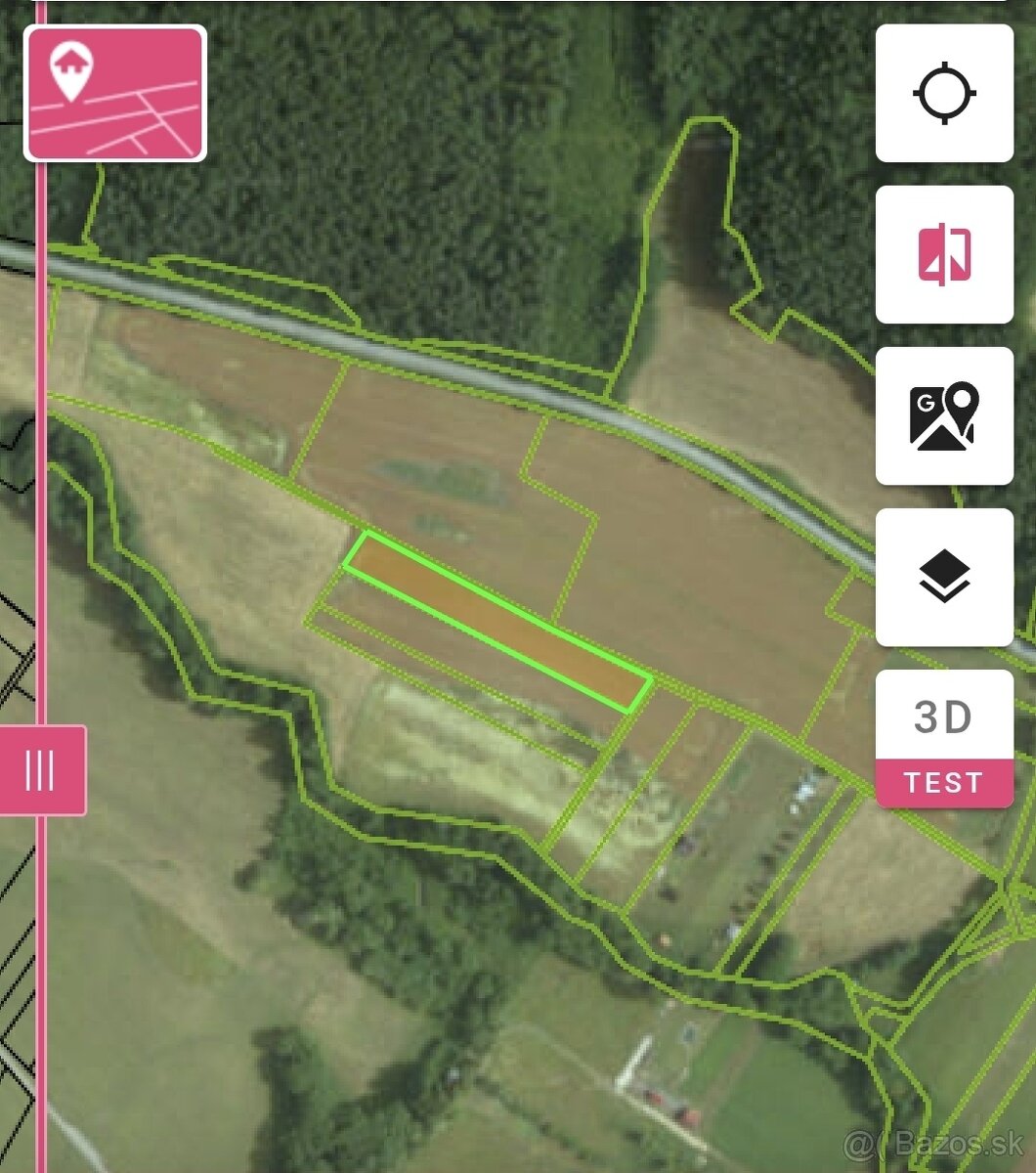1036x1173 pixels.
Task: Open the map layers selector
Action: [944, 577]
